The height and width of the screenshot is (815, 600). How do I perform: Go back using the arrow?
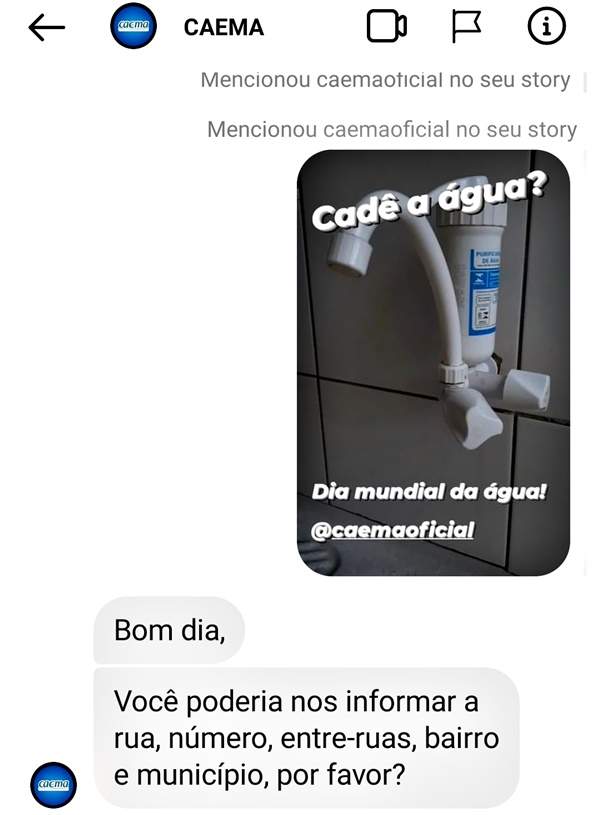tap(46, 29)
